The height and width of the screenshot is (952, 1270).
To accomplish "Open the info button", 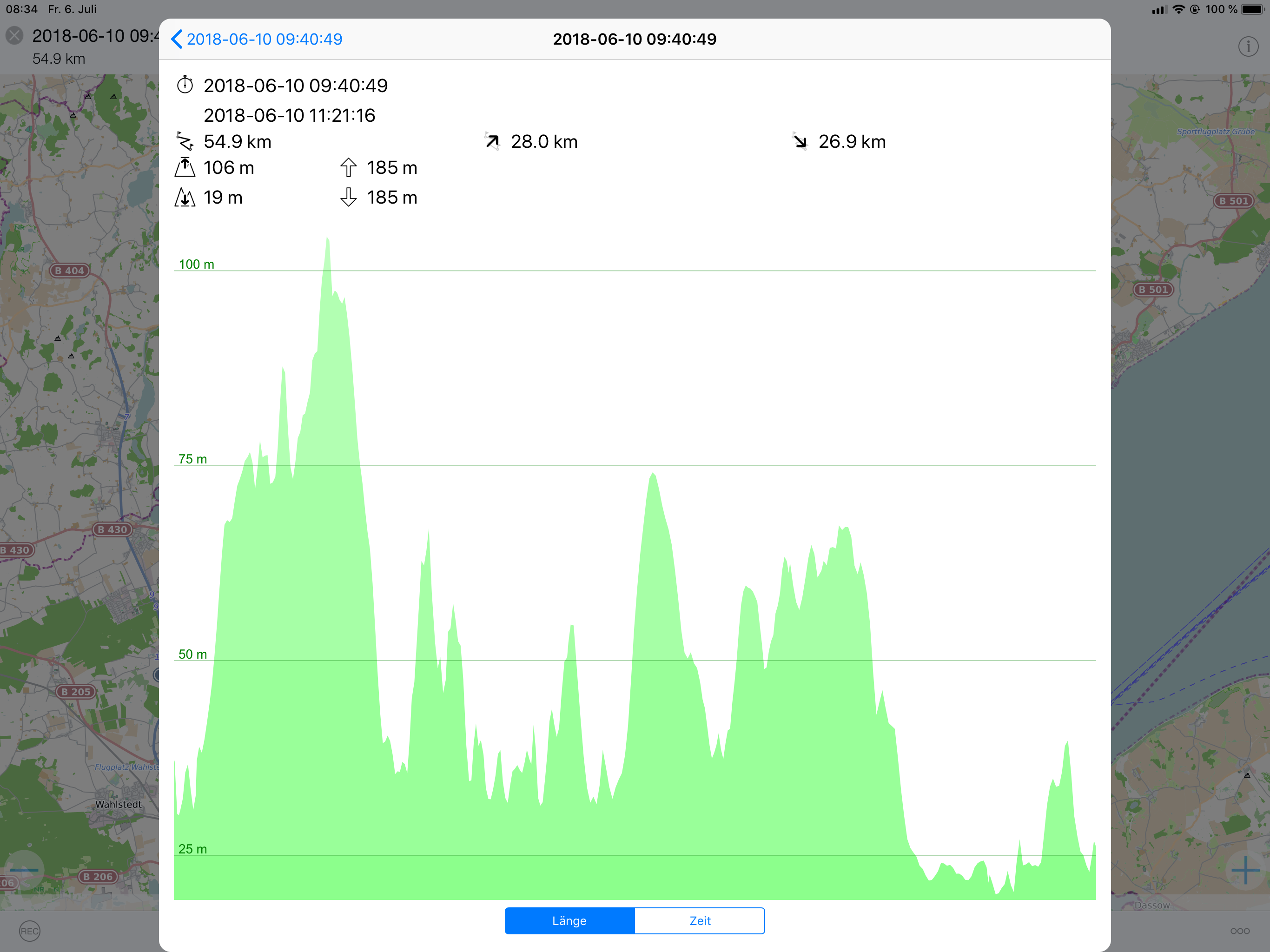I will [x=1248, y=46].
